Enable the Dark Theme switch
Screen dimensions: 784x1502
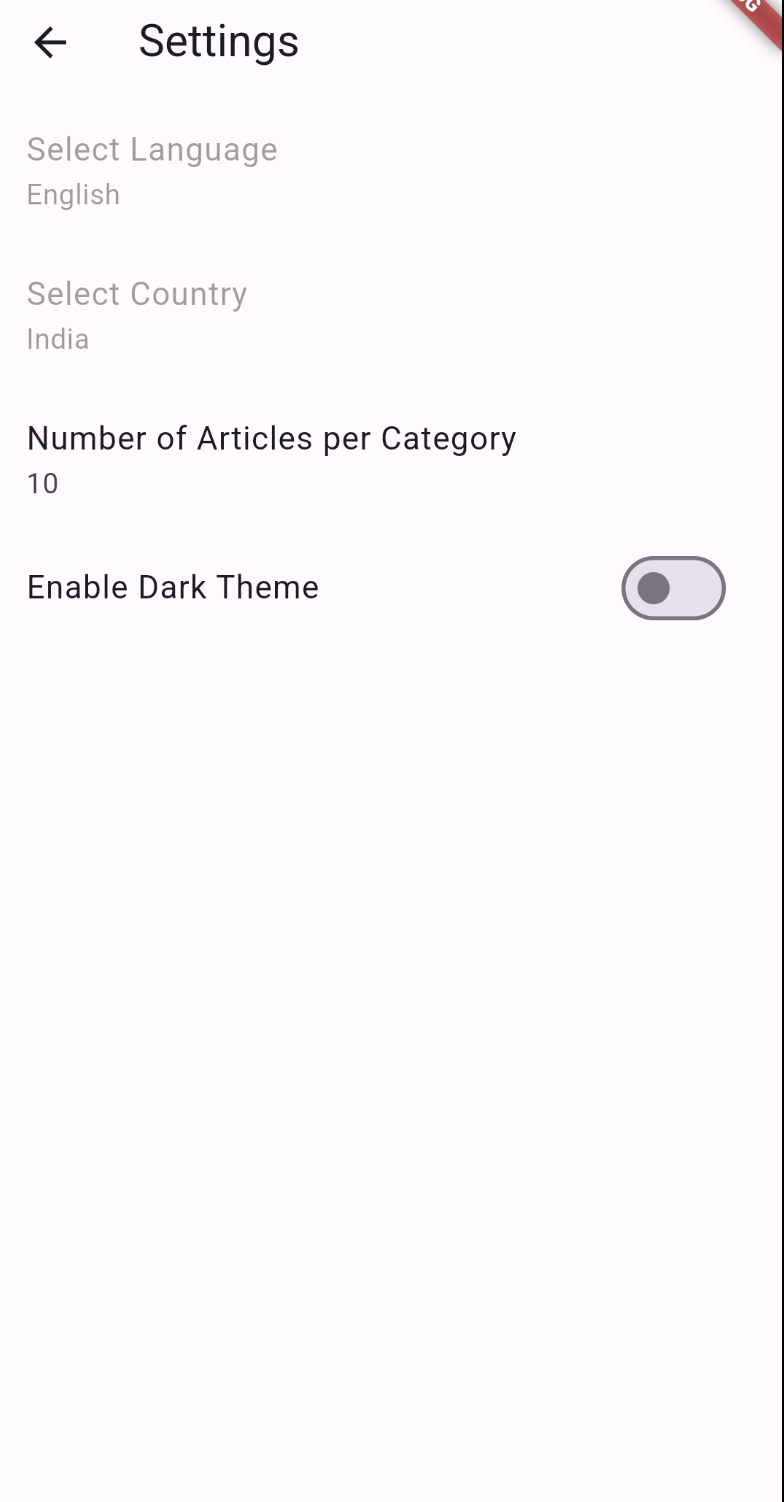click(672, 588)
